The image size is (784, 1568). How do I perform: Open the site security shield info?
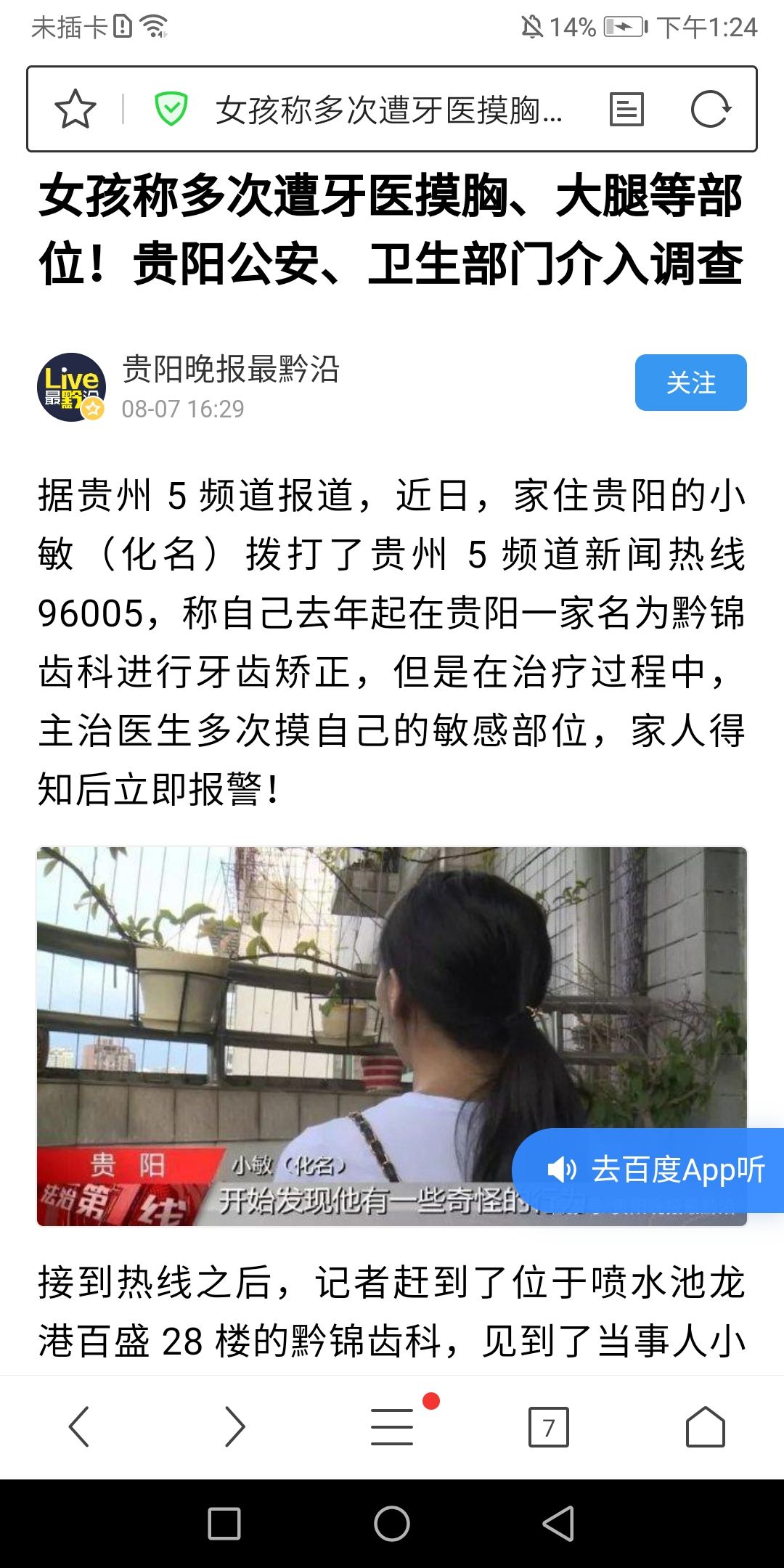pyautogui.click(x=171, y=110)
